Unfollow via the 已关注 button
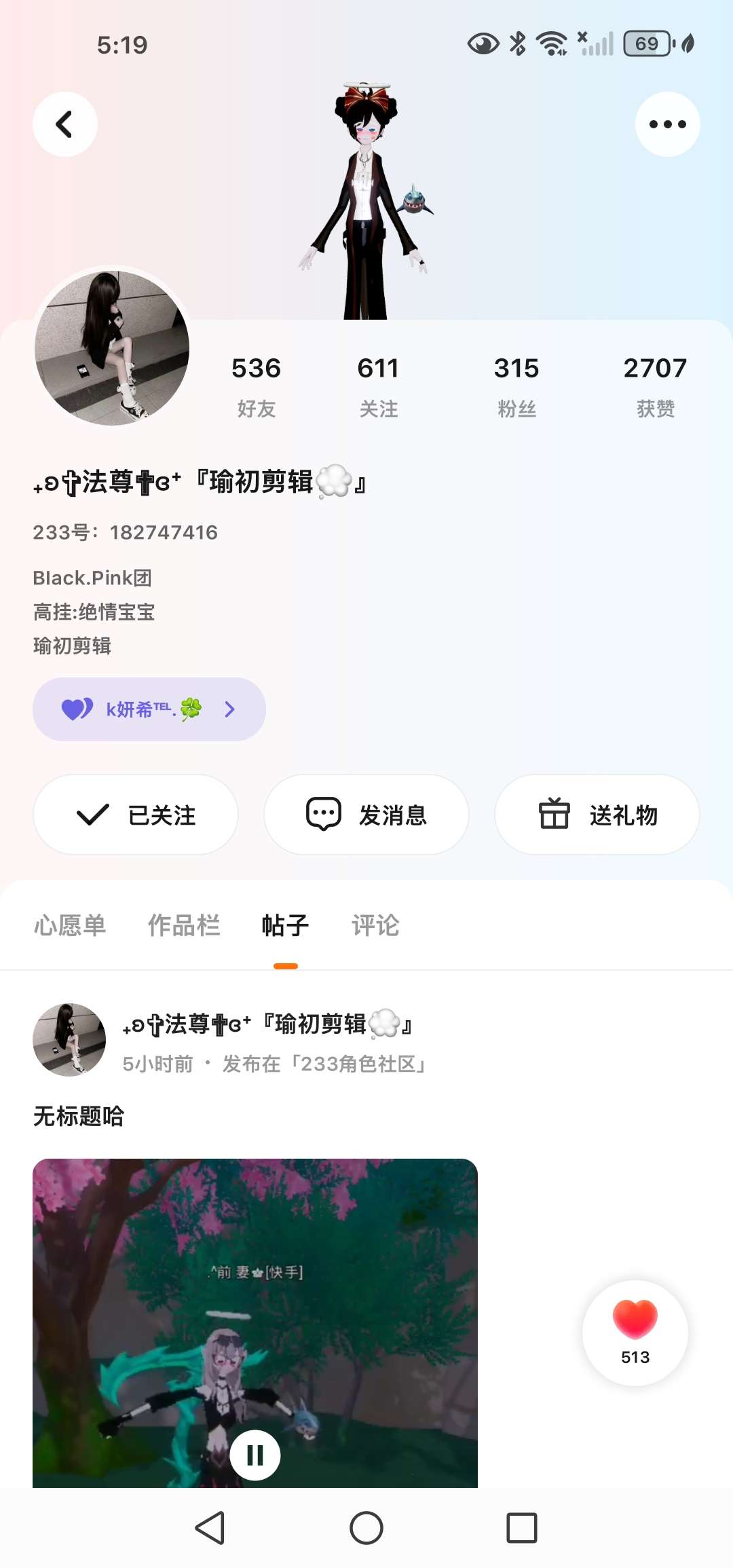 (x=136, y=815)
